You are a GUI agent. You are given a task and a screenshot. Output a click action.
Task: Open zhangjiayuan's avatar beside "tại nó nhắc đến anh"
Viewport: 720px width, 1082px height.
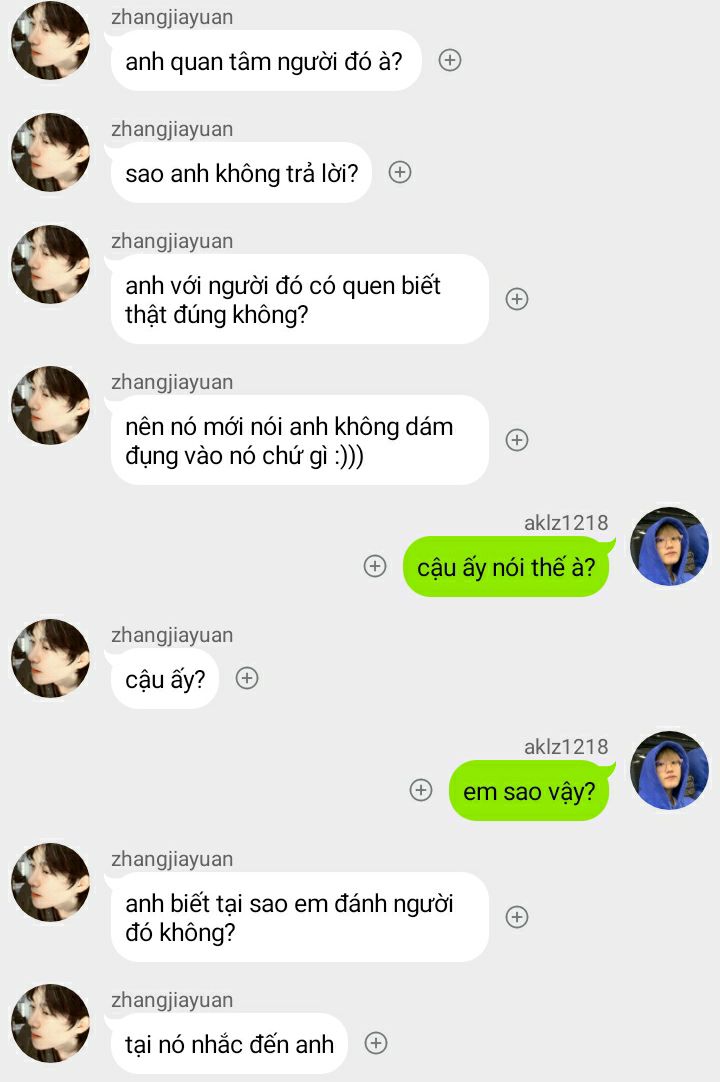[x=50, y=1022]
